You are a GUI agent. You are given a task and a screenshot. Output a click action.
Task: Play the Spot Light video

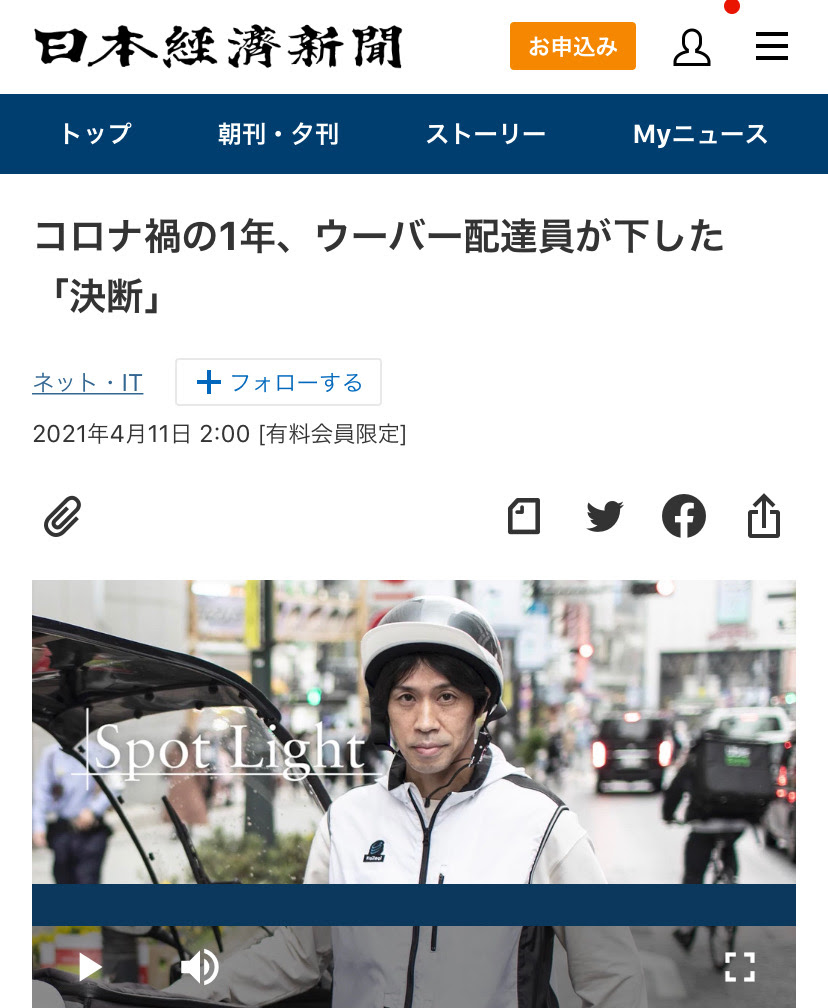pyautogui.click(x=90, y=966)
